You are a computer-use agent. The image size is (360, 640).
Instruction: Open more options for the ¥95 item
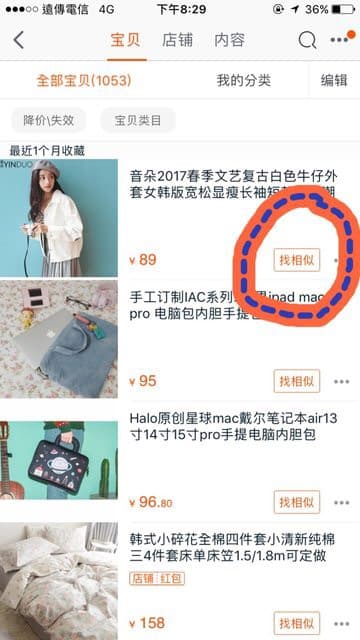coord(342,382)
